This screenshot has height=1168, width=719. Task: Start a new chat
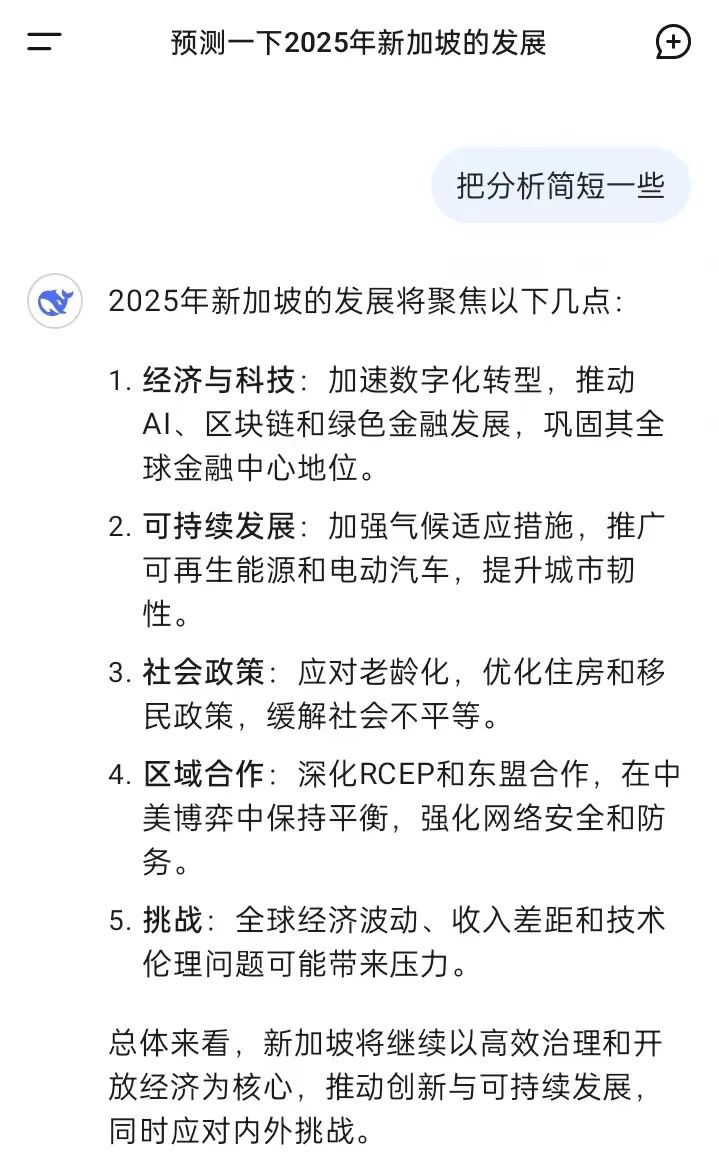(x=673, y=42)
